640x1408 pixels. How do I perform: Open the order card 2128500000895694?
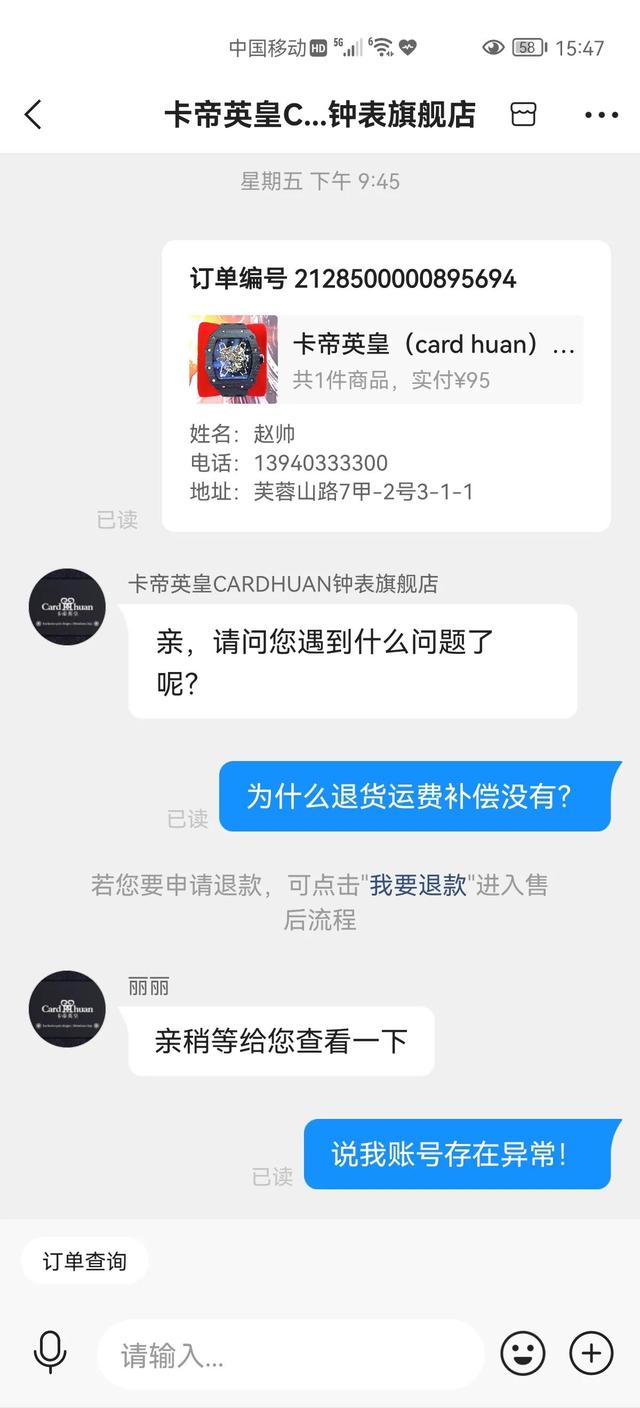pos(386,385)
